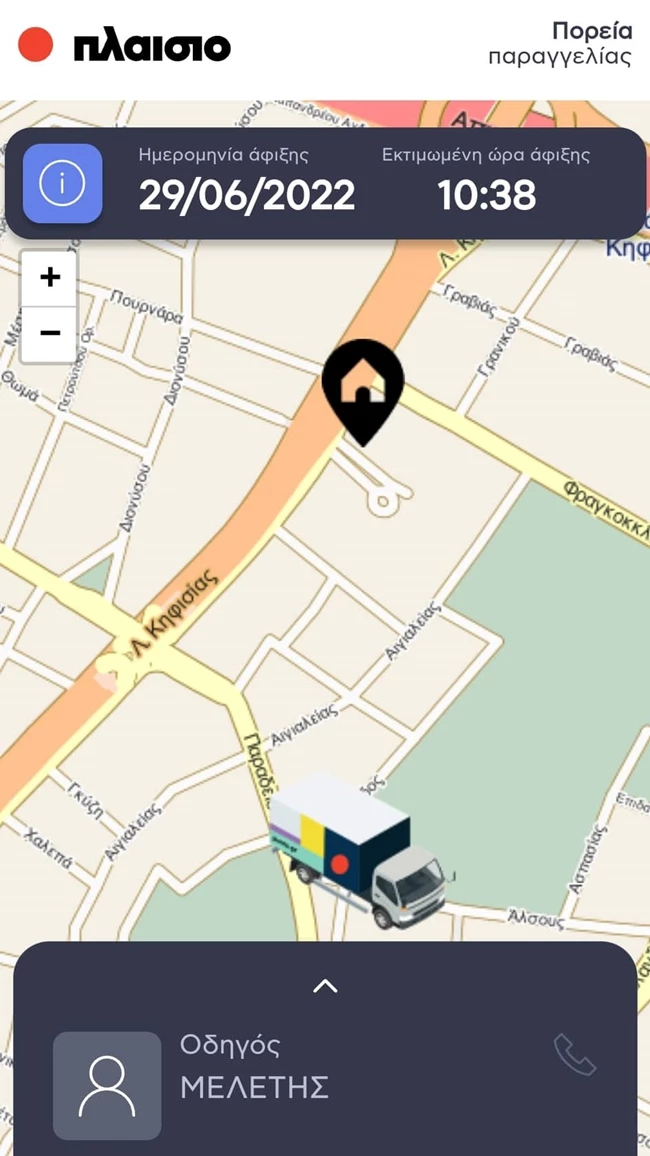
Task: Zoom out on the map
Action: [x=49, y=333]
